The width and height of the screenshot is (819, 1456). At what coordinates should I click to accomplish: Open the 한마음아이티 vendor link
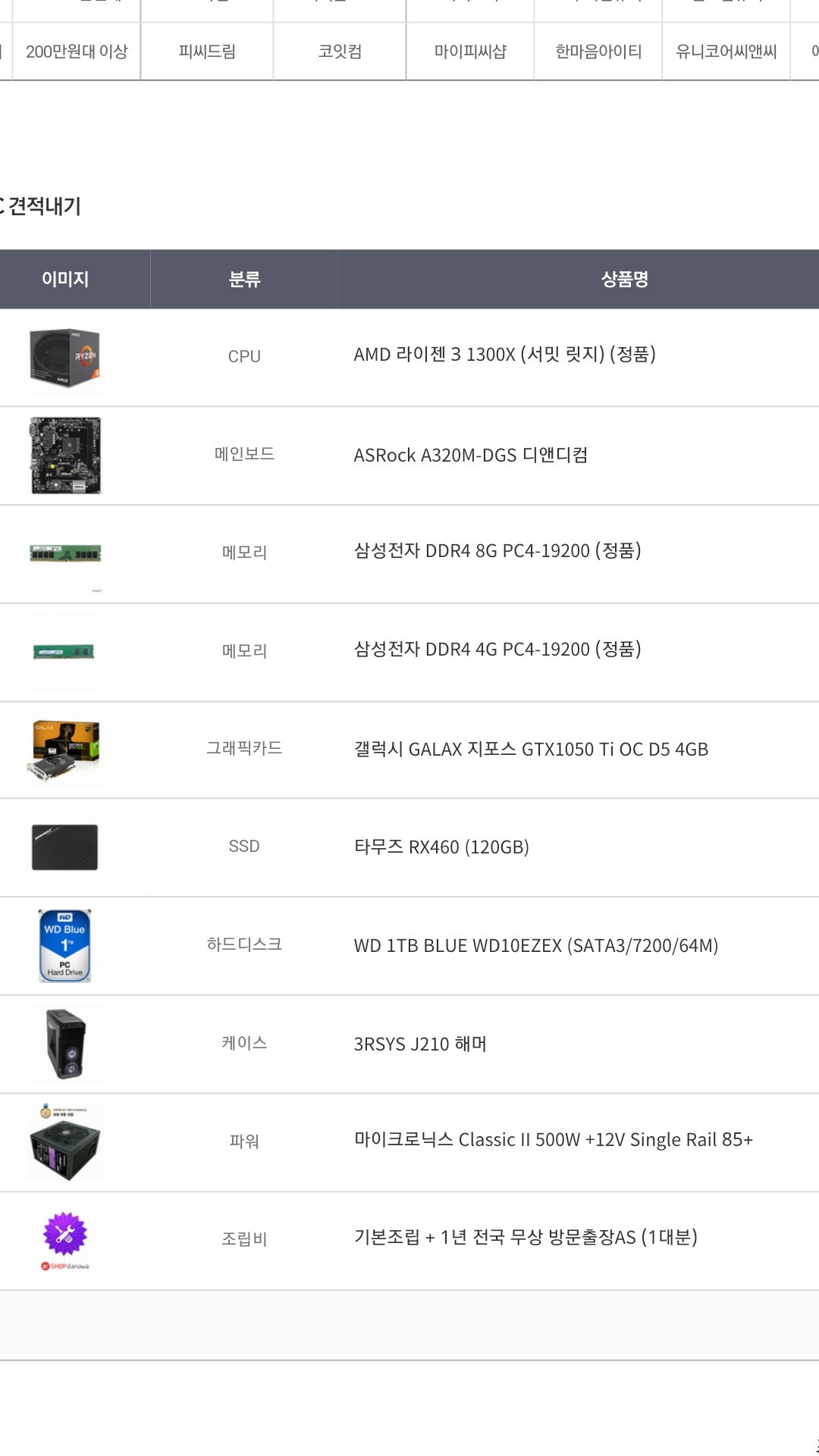click(598, 52)
